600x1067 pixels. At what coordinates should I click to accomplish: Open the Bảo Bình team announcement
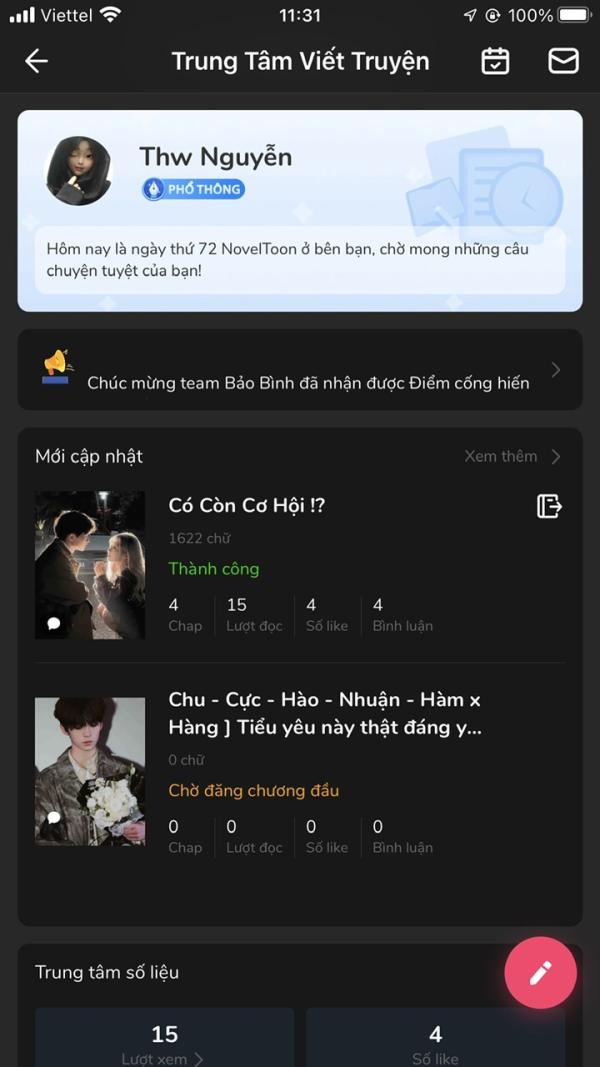pos(300,370)
